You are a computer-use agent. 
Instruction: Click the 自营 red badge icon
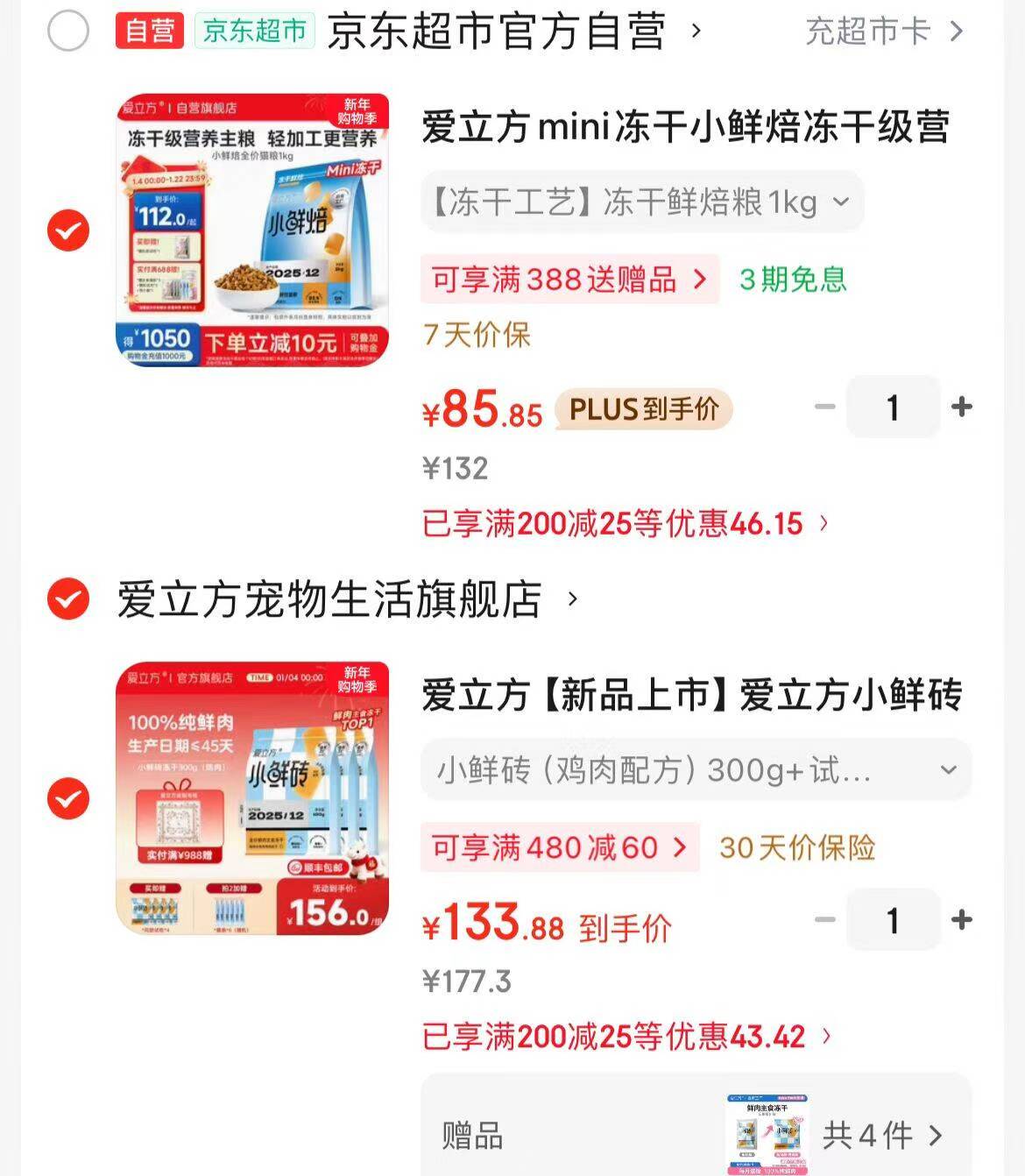pyautogui.click(x=149, y=29)
